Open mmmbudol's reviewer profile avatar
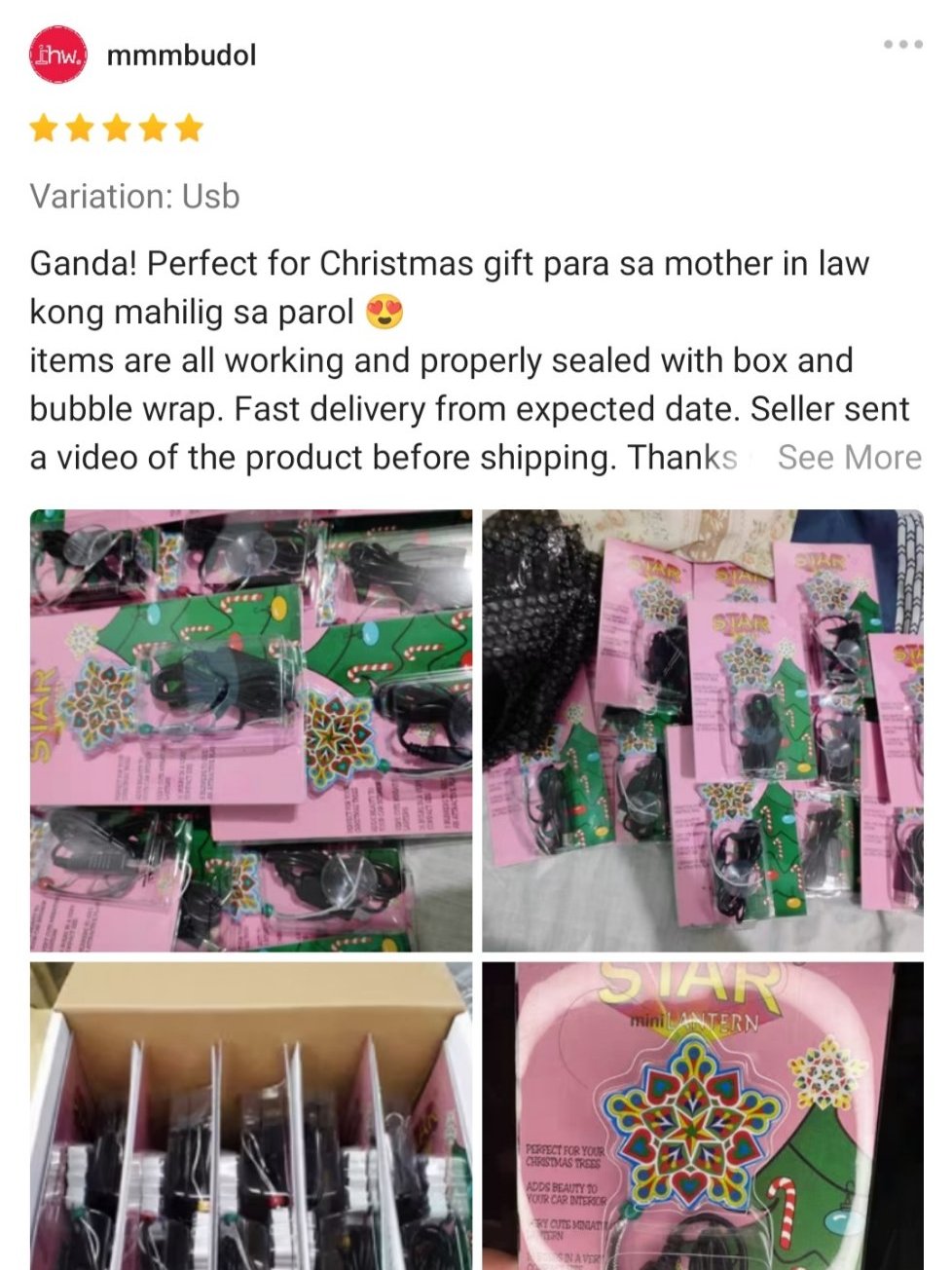 tap(57, 55)
